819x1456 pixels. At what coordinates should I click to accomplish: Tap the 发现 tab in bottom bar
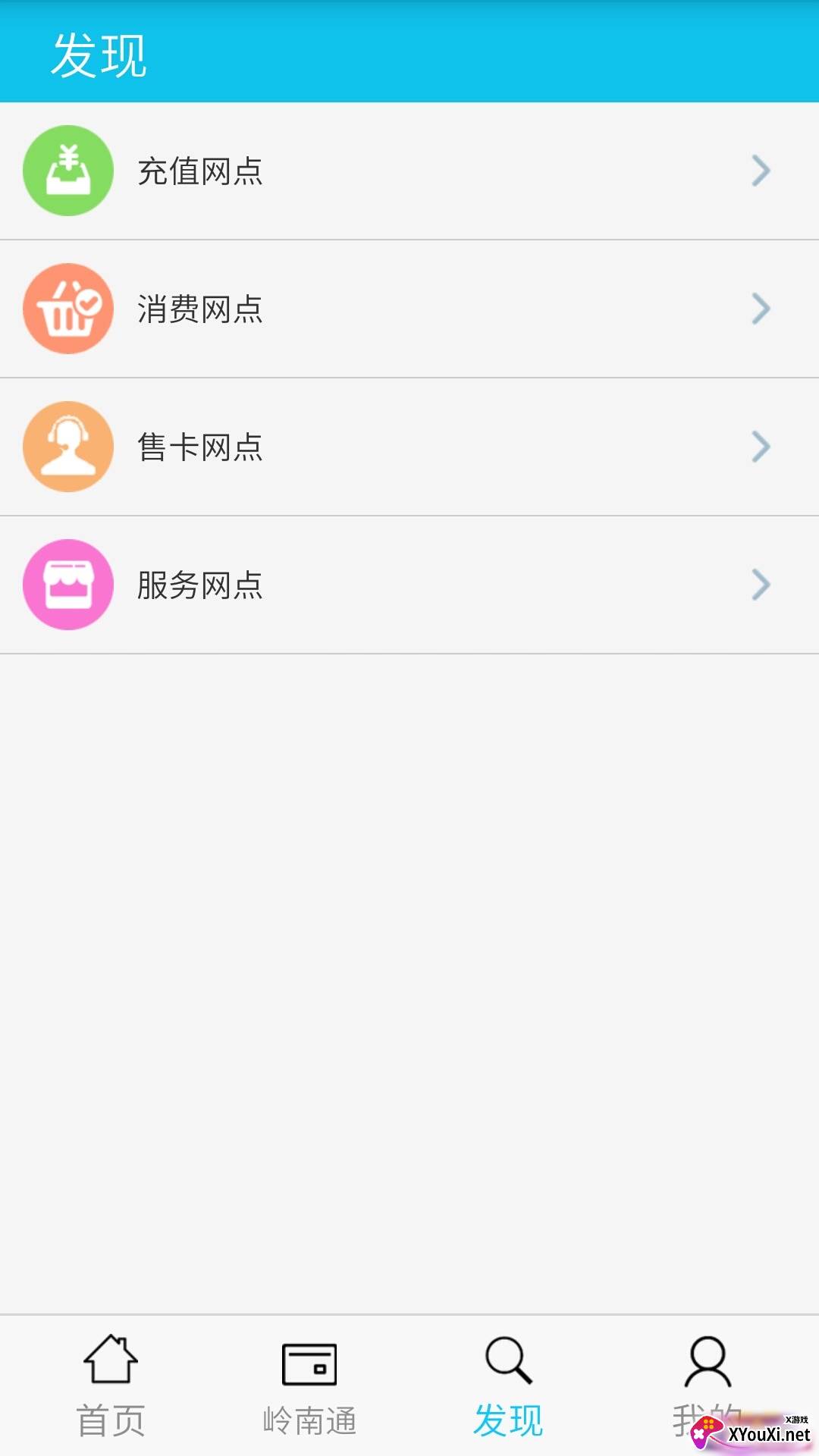coord(508,1386)
